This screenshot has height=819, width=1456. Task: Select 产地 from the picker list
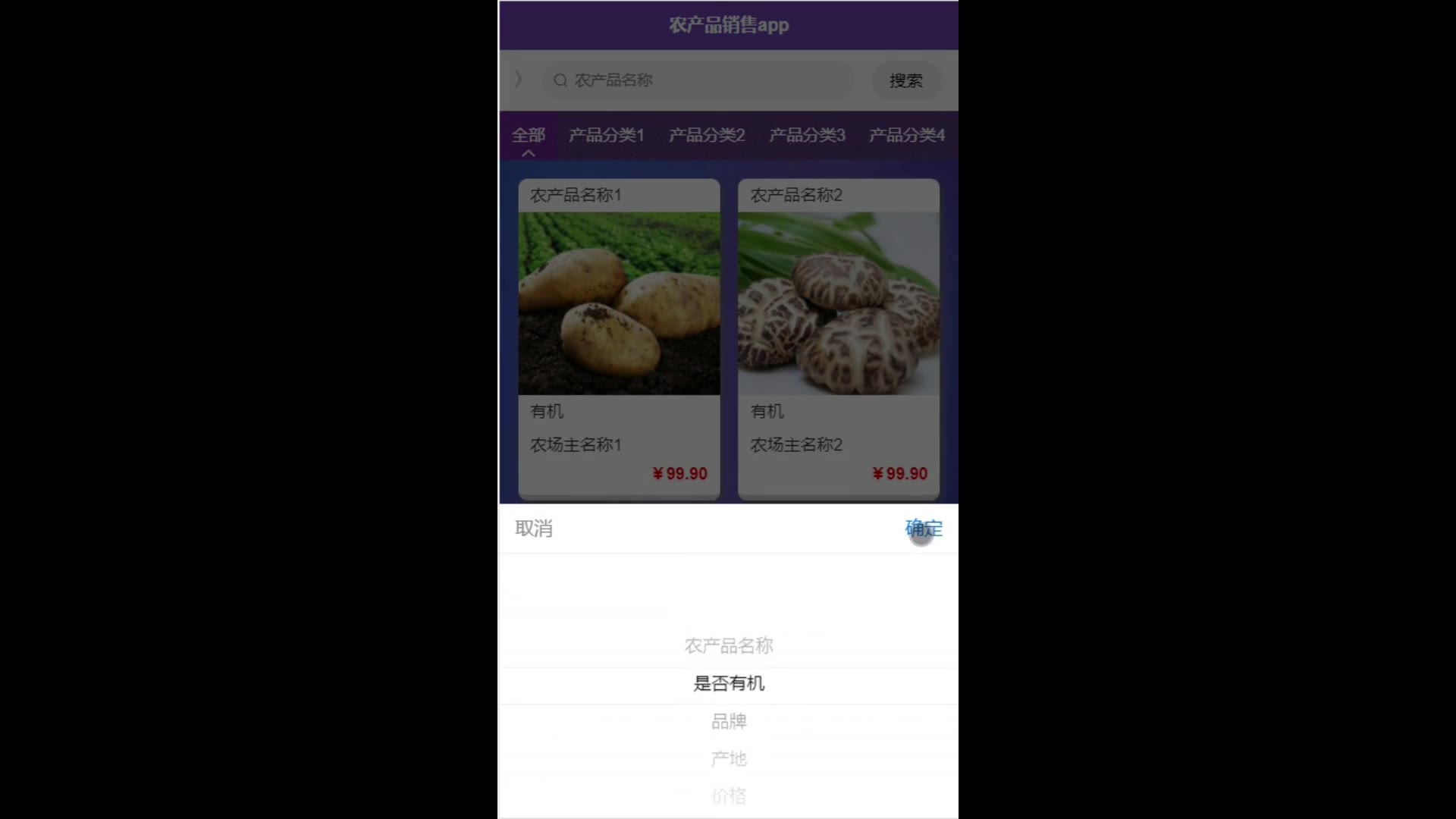tap(729, 758)
